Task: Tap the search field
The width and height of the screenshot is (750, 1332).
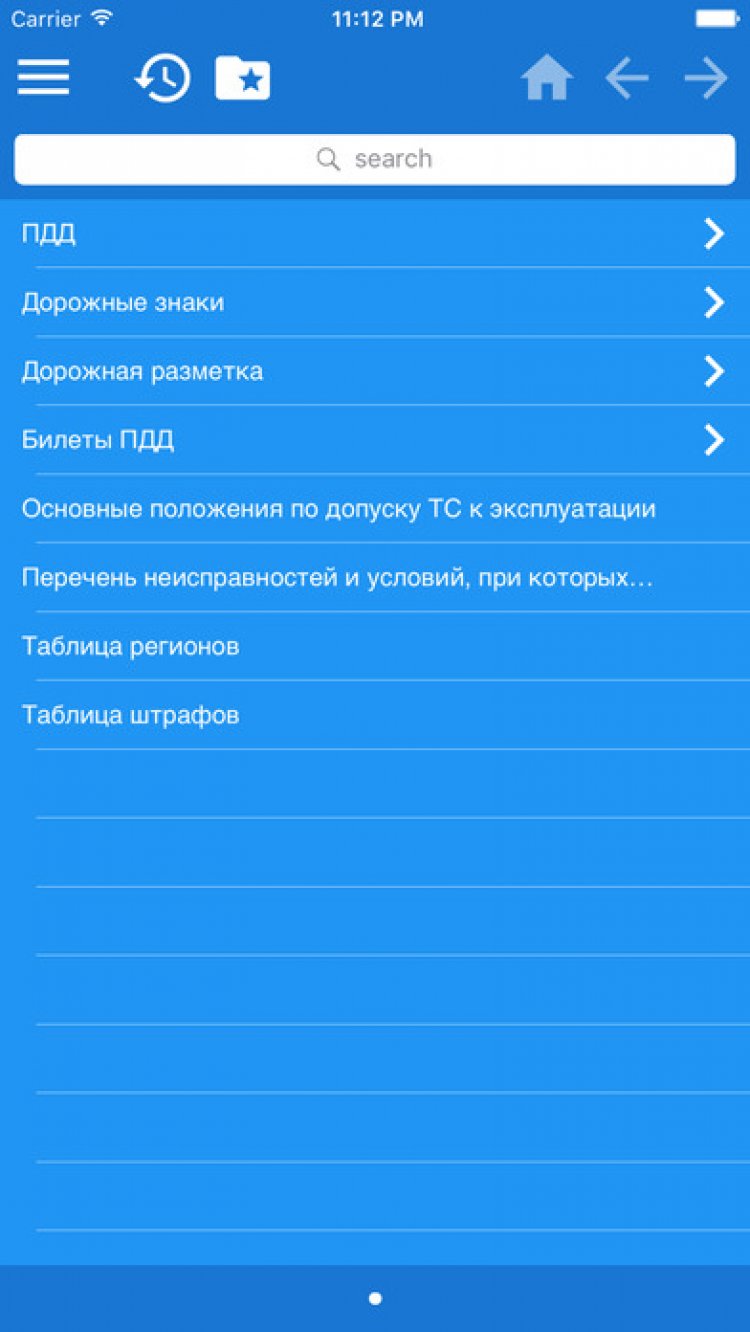Action: 375,159
